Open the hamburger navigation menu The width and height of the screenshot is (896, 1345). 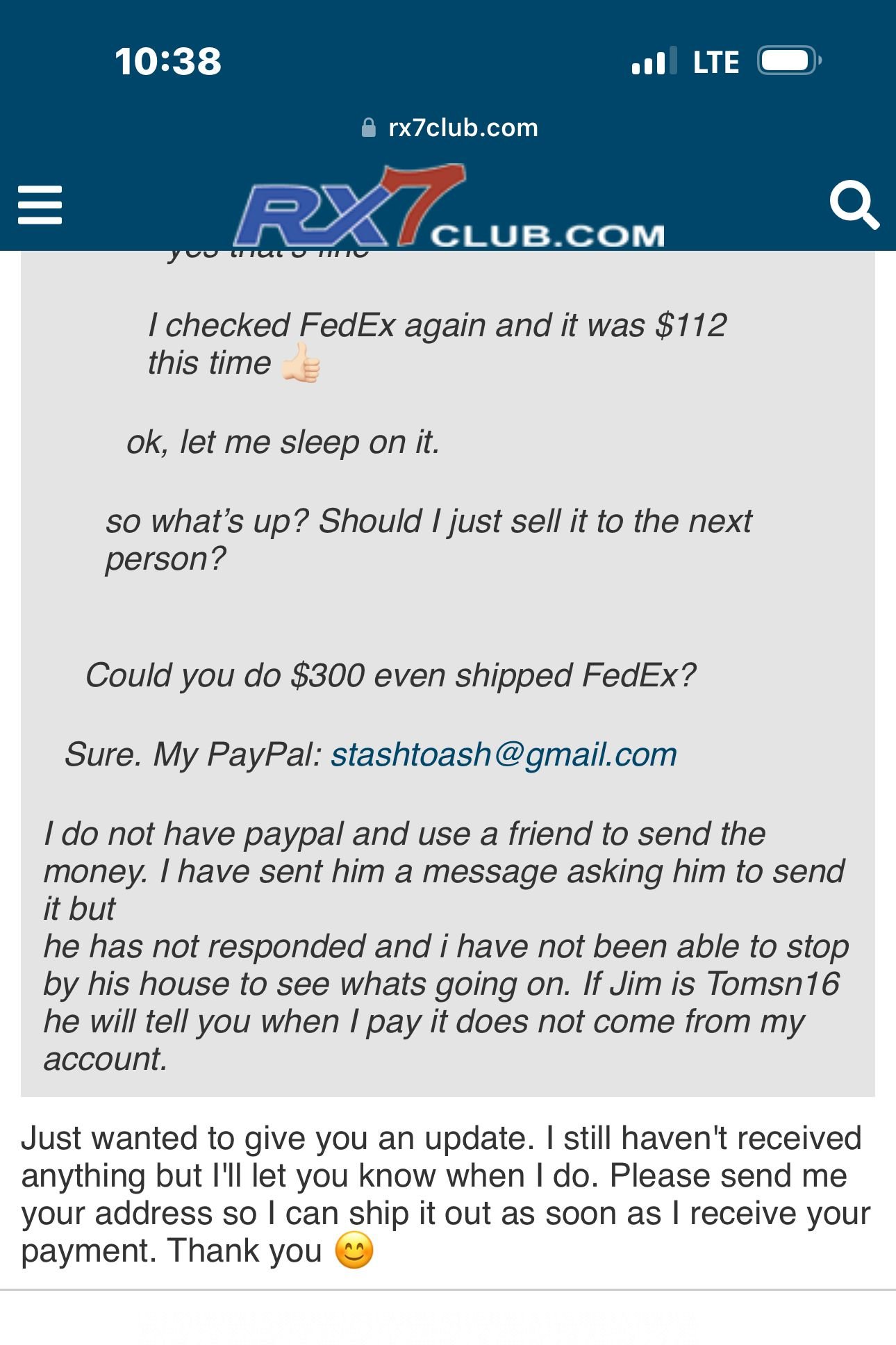point(40,205)
